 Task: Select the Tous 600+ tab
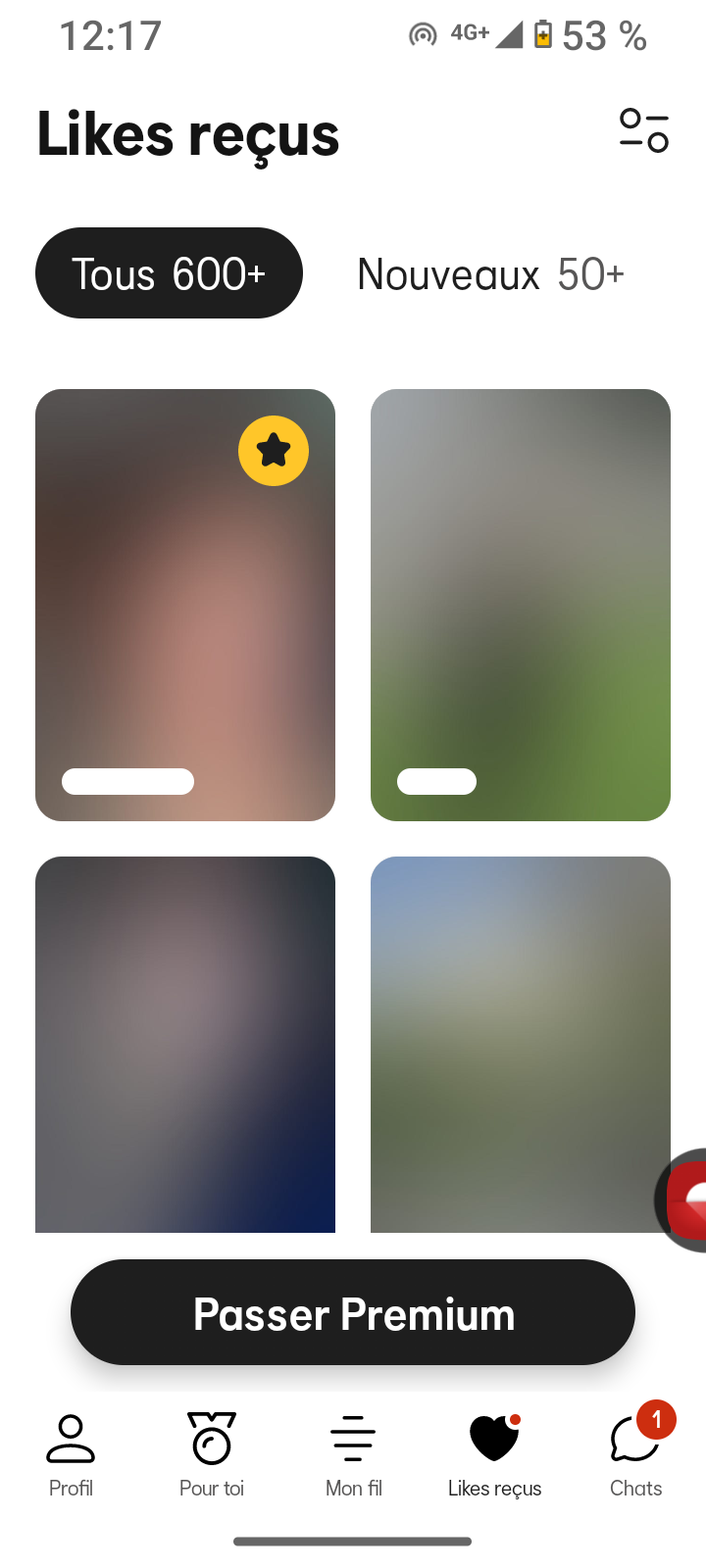pos(169,273)
